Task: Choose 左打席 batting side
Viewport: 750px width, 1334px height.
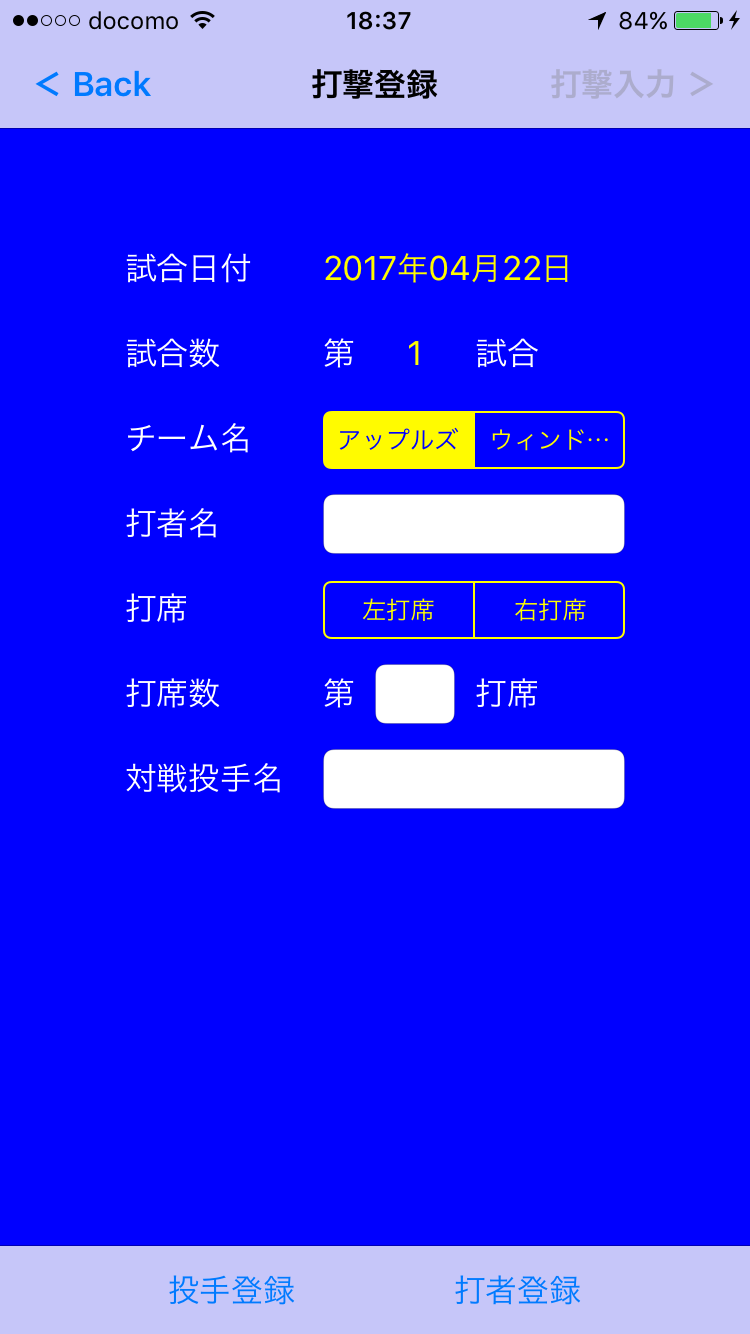Action: click(x=399, y=610)
